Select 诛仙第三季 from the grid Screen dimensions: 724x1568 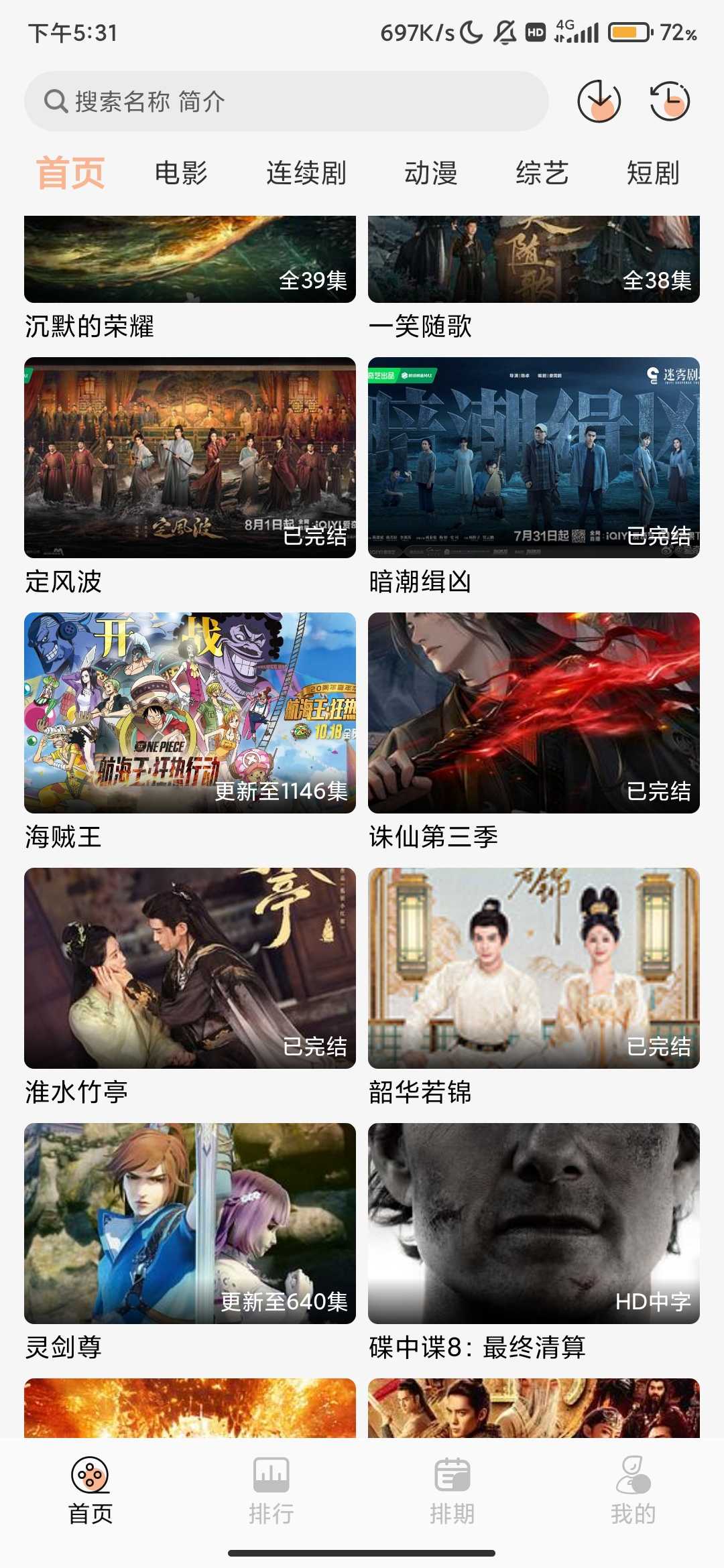pos(534,713)
